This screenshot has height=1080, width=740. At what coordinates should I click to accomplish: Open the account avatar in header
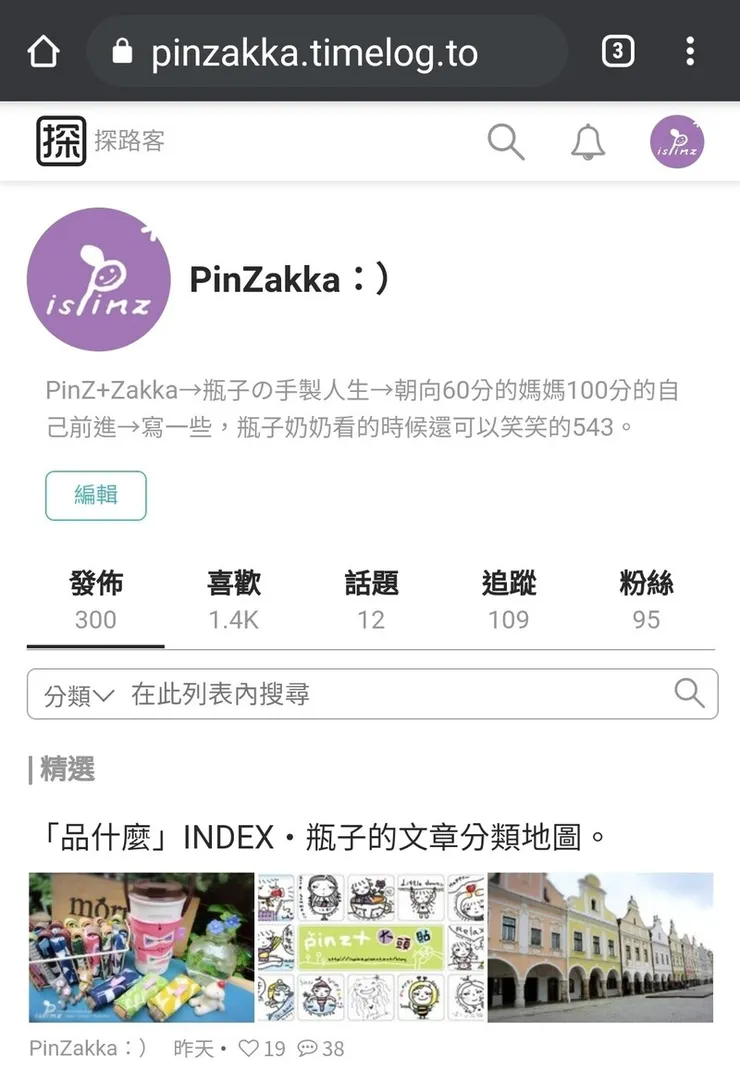677,142
